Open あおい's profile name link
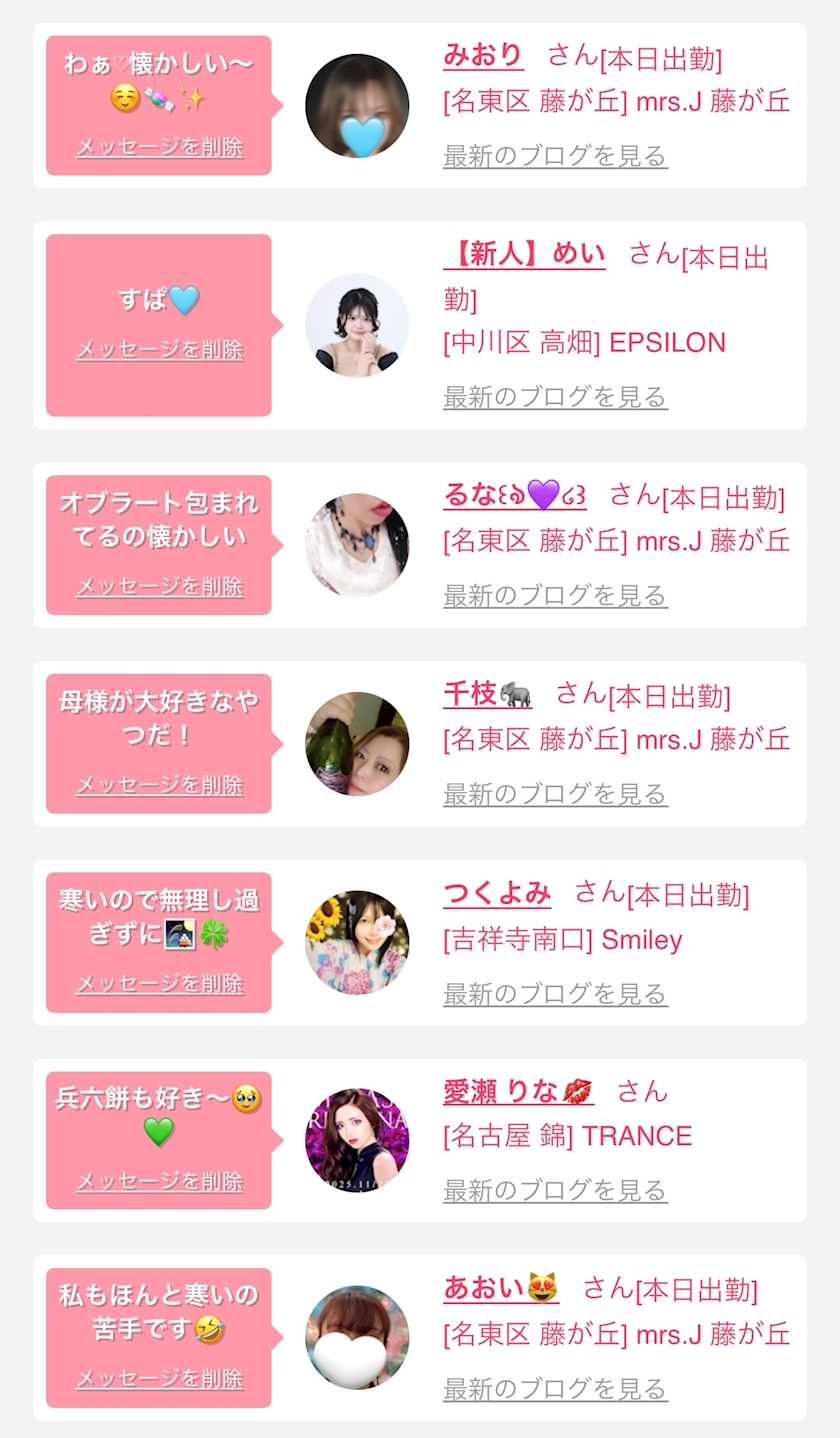This screenshot has width=840, height=1438. tap(501, 1288)
